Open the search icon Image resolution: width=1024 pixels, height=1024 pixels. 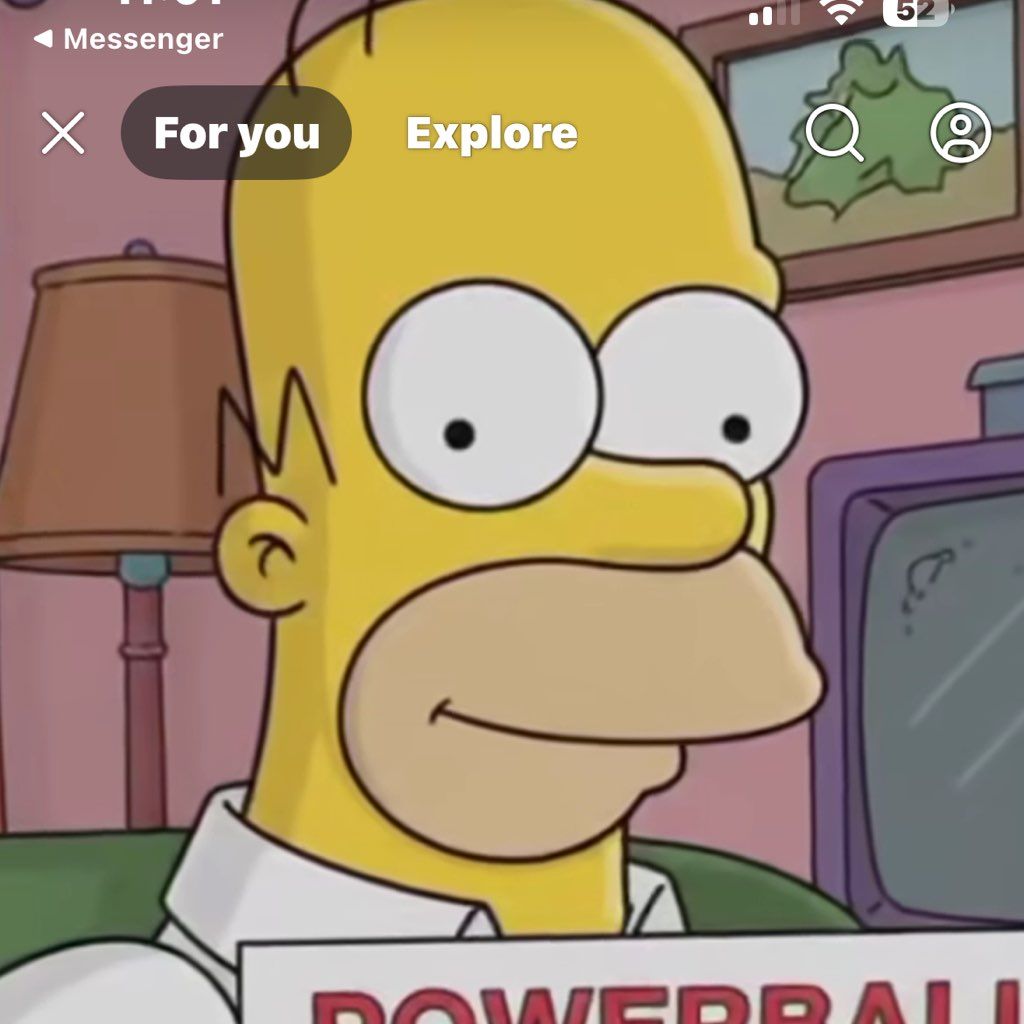pyautogui.click(x=834, y=133)
